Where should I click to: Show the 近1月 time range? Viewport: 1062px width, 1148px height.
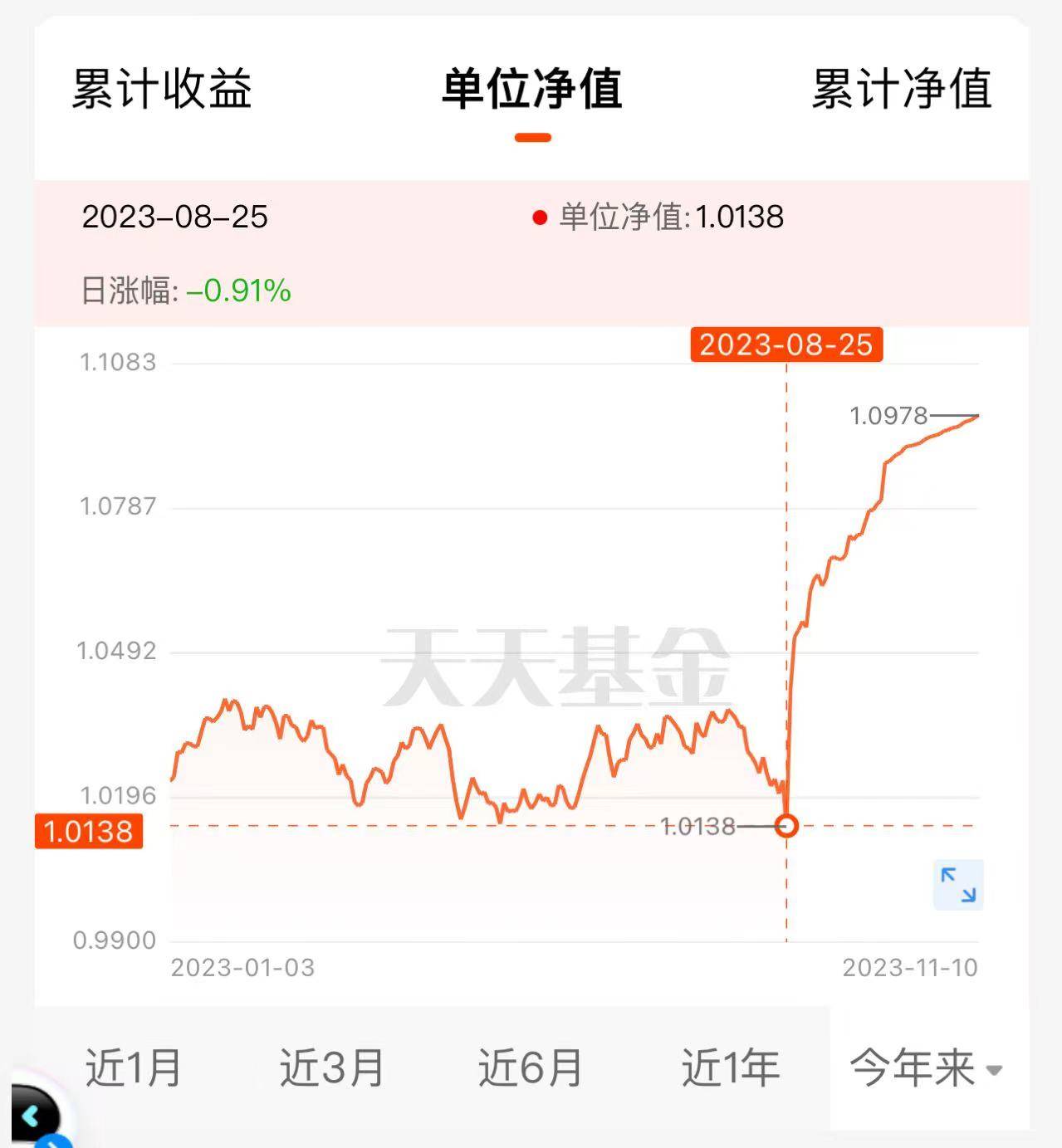click(134, 1067)
